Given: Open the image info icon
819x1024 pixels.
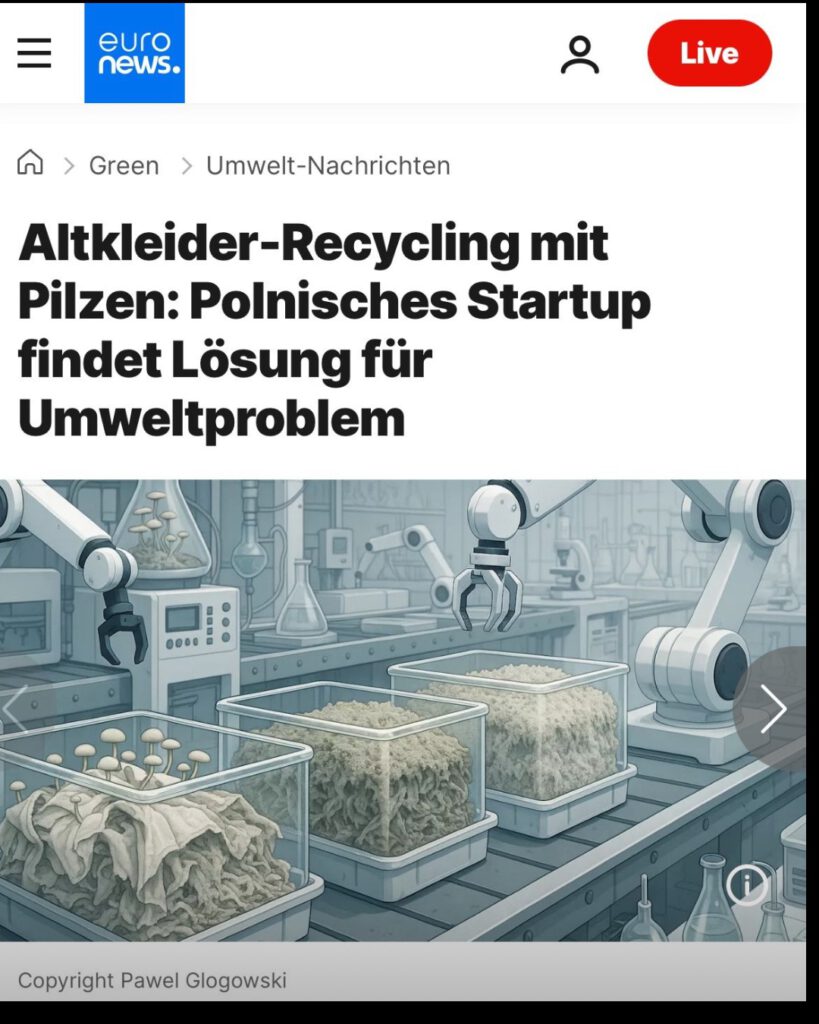Looking at the screenshot, I should (746, 884).
